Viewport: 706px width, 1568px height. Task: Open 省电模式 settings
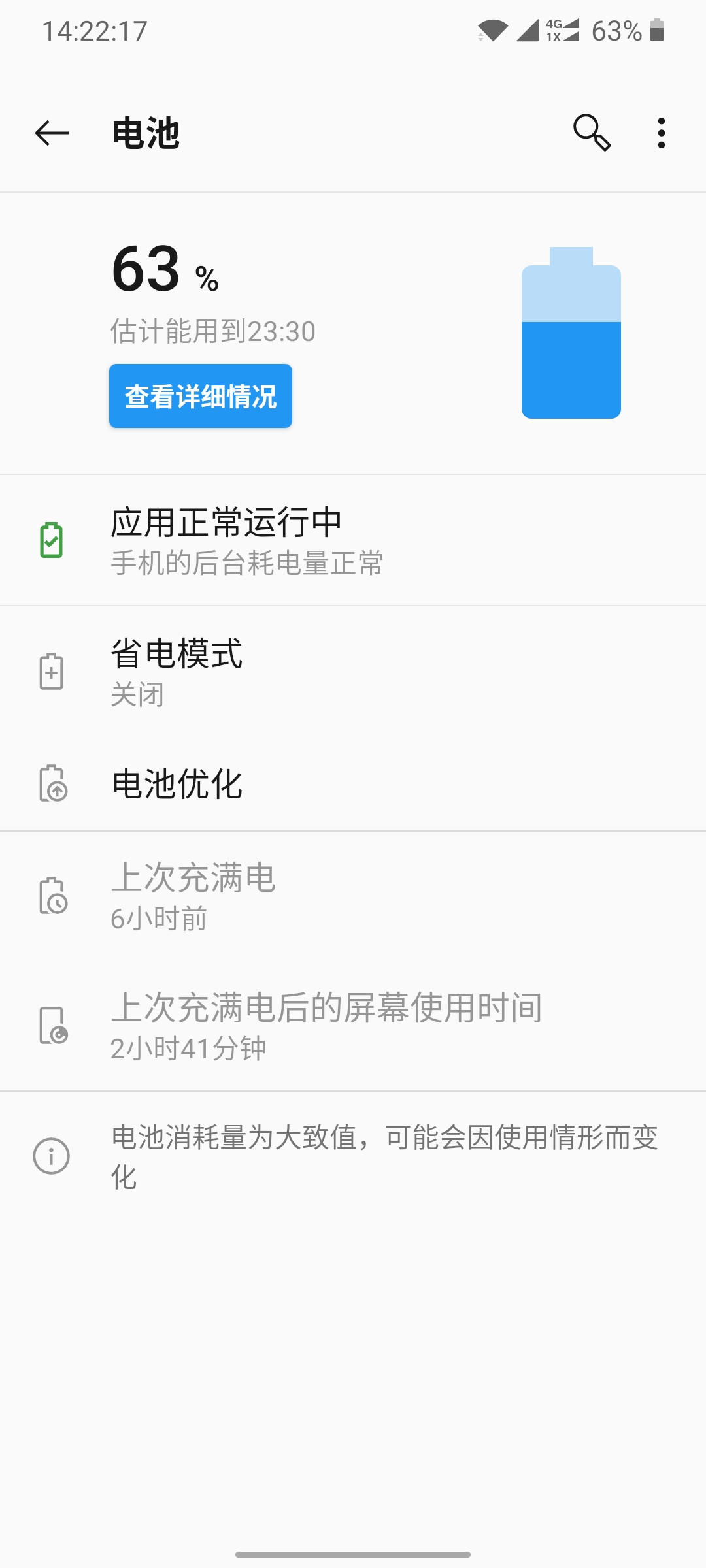(353, 672)
